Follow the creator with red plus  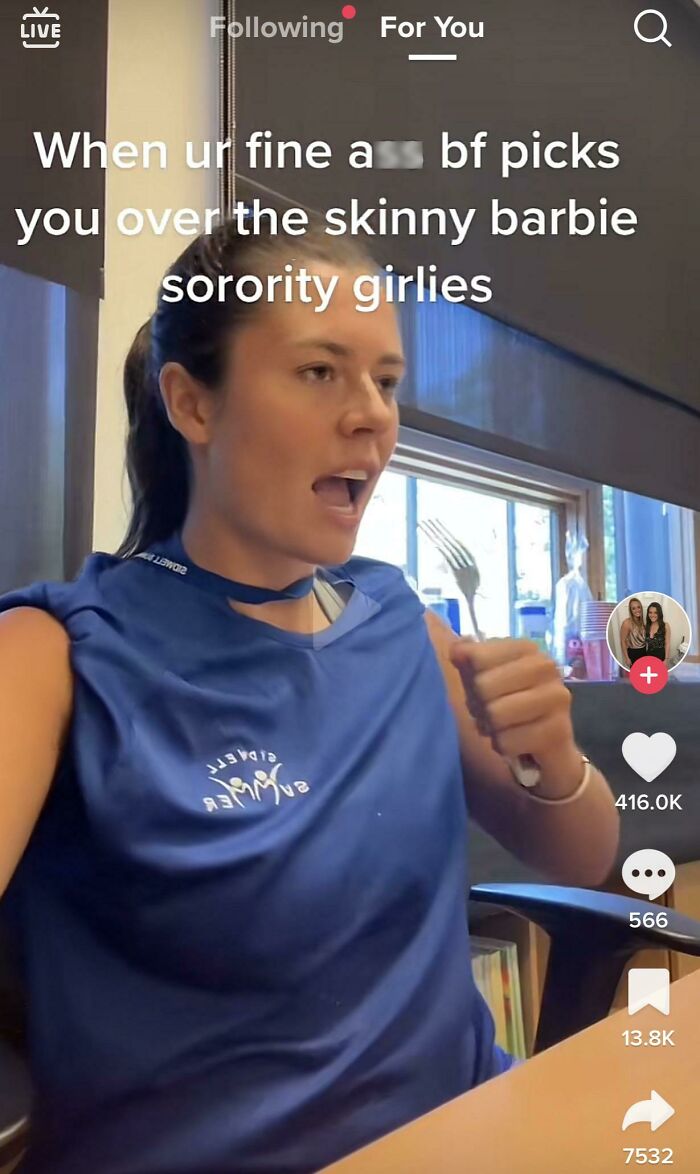tap(648, 675)
